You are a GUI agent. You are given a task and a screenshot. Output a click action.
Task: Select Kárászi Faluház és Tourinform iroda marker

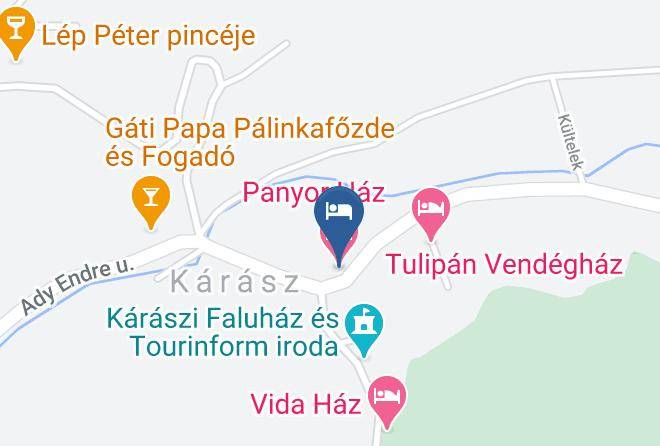click(x=364, y=330)
